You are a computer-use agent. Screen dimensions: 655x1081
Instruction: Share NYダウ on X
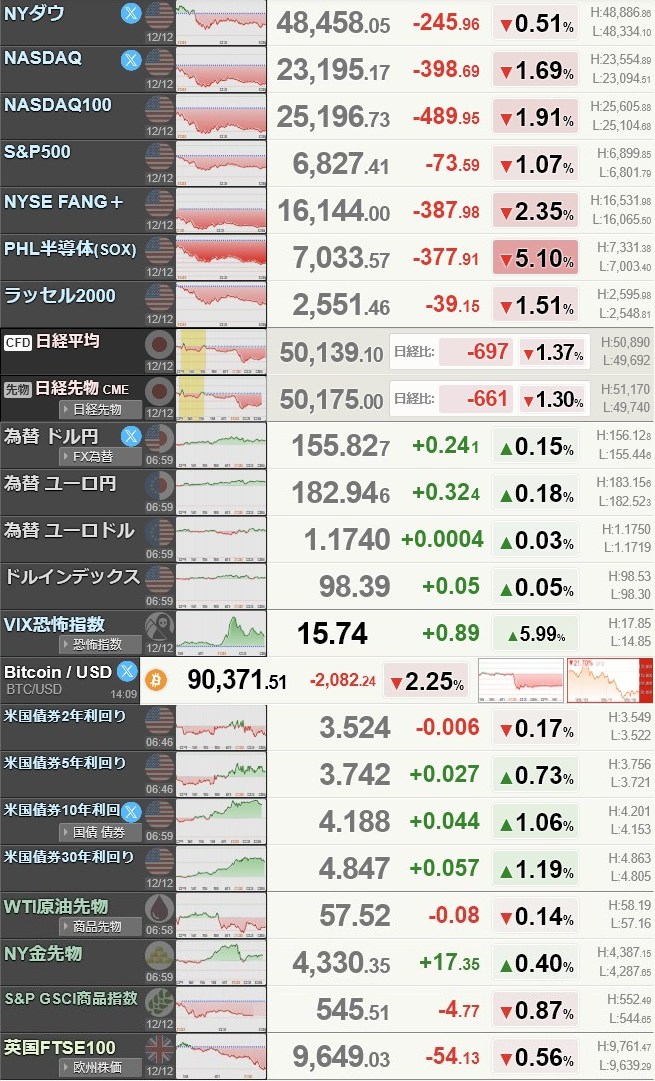point(130,14)
